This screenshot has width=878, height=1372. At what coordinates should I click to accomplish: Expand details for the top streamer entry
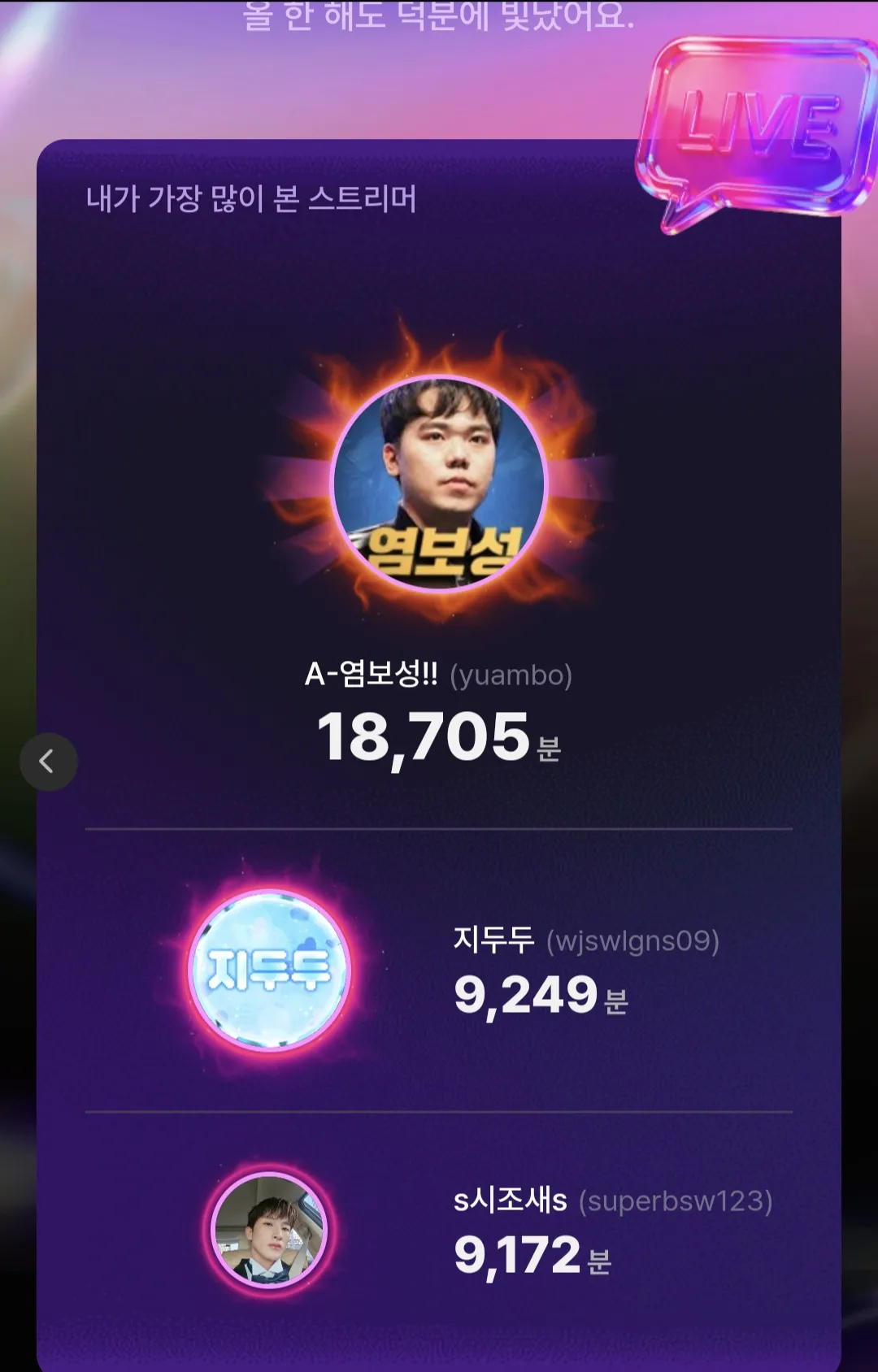pyautogui.click(x=439, y=675)
